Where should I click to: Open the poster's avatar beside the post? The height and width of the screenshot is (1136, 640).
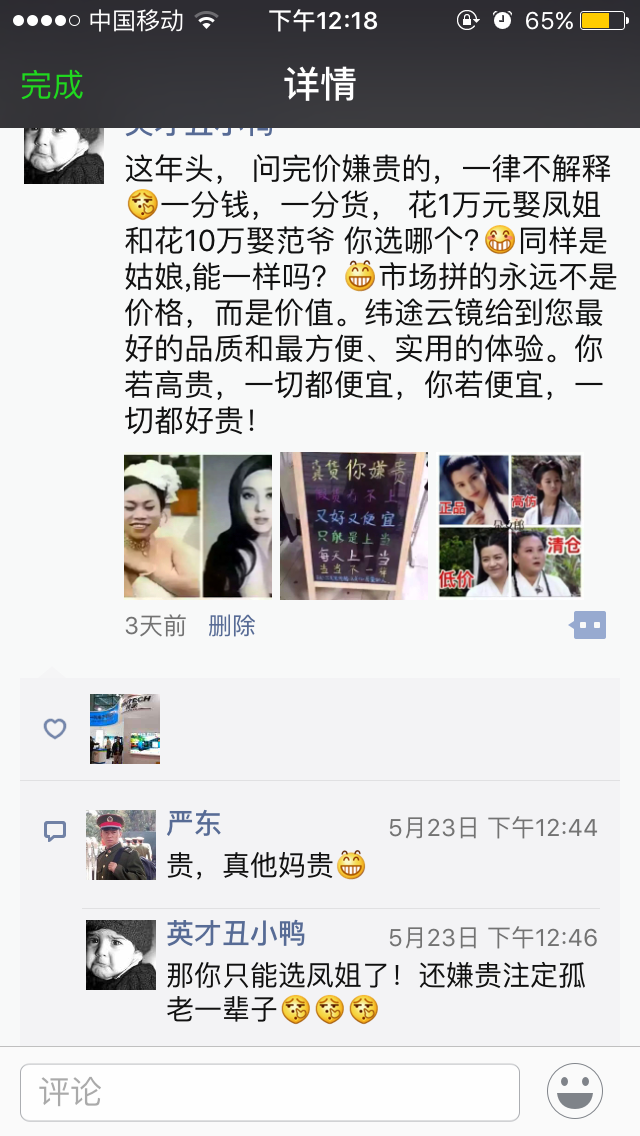(64, 156)
